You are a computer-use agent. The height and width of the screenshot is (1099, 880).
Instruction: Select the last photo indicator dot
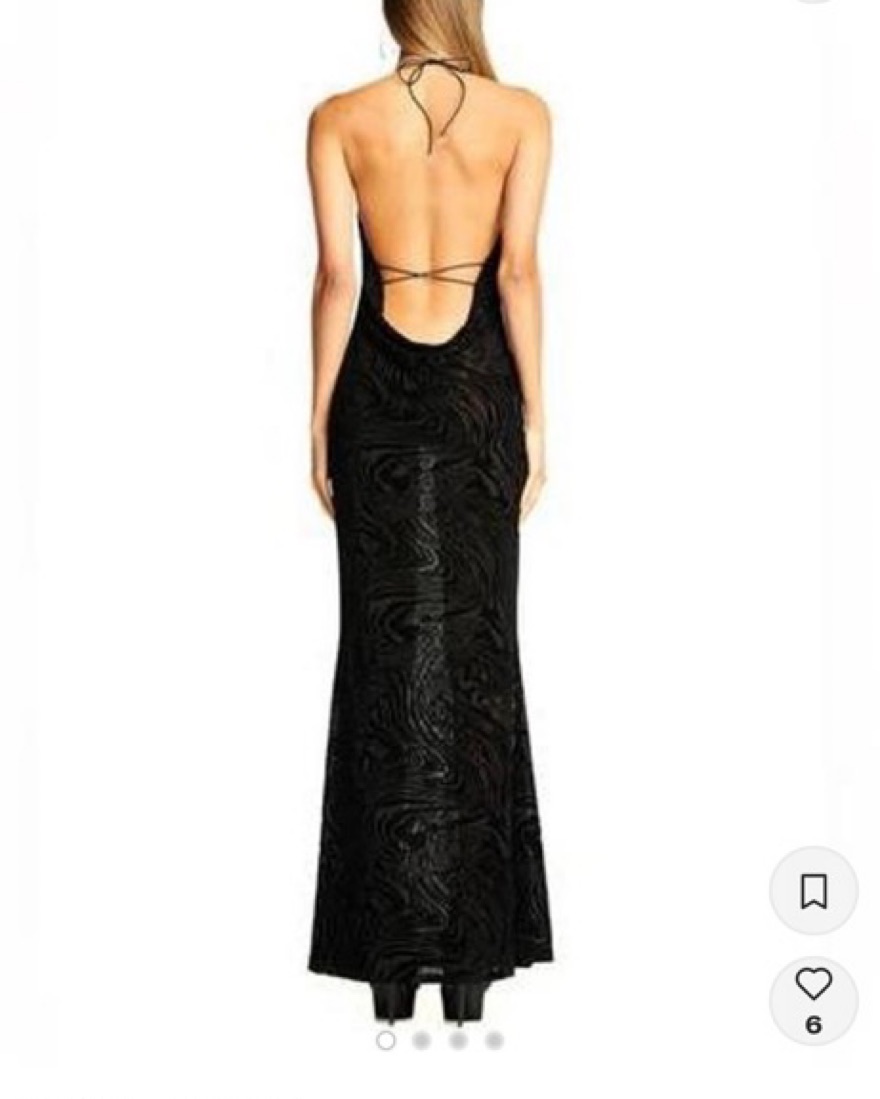point(494,1041)
